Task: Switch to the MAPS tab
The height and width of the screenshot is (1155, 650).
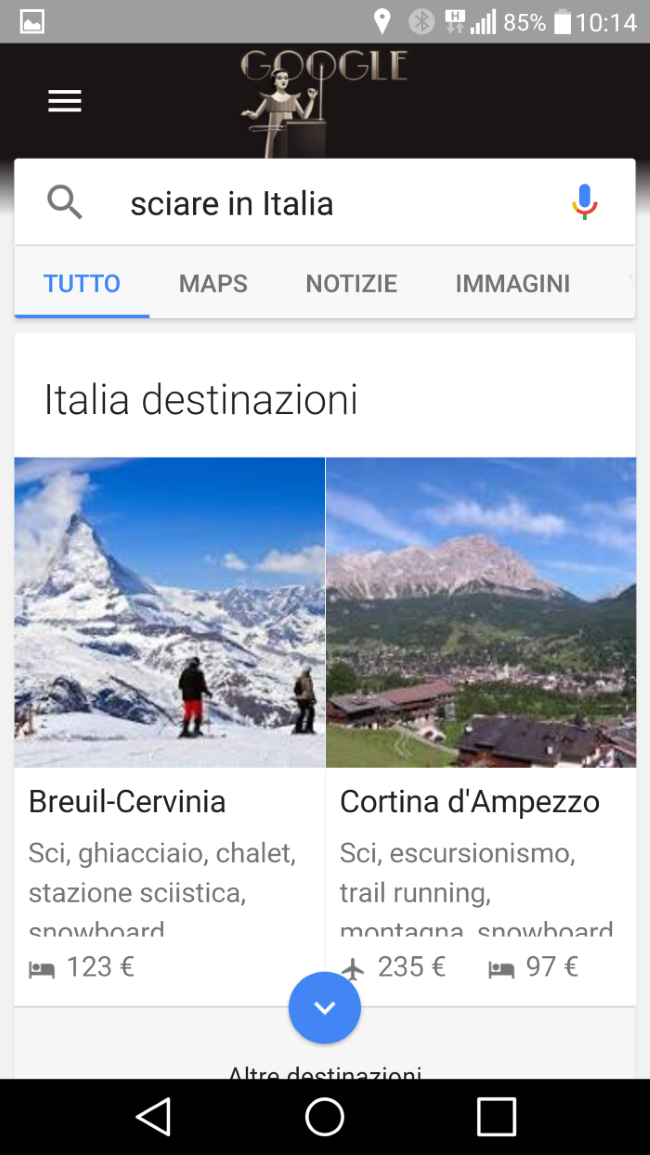Action: (213, 283)
